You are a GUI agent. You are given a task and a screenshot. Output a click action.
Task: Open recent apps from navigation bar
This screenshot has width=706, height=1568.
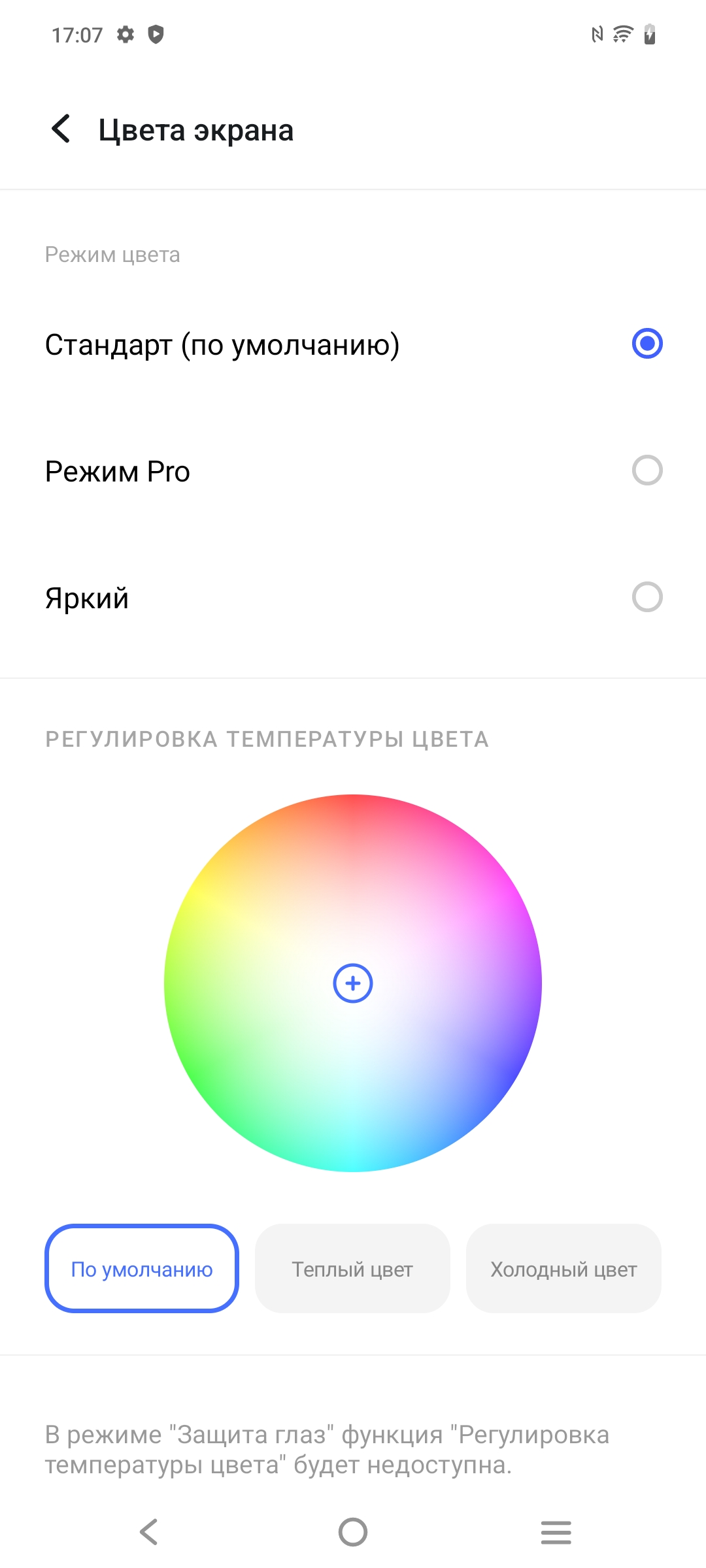pyautogui.click(x=556, y=1531)
